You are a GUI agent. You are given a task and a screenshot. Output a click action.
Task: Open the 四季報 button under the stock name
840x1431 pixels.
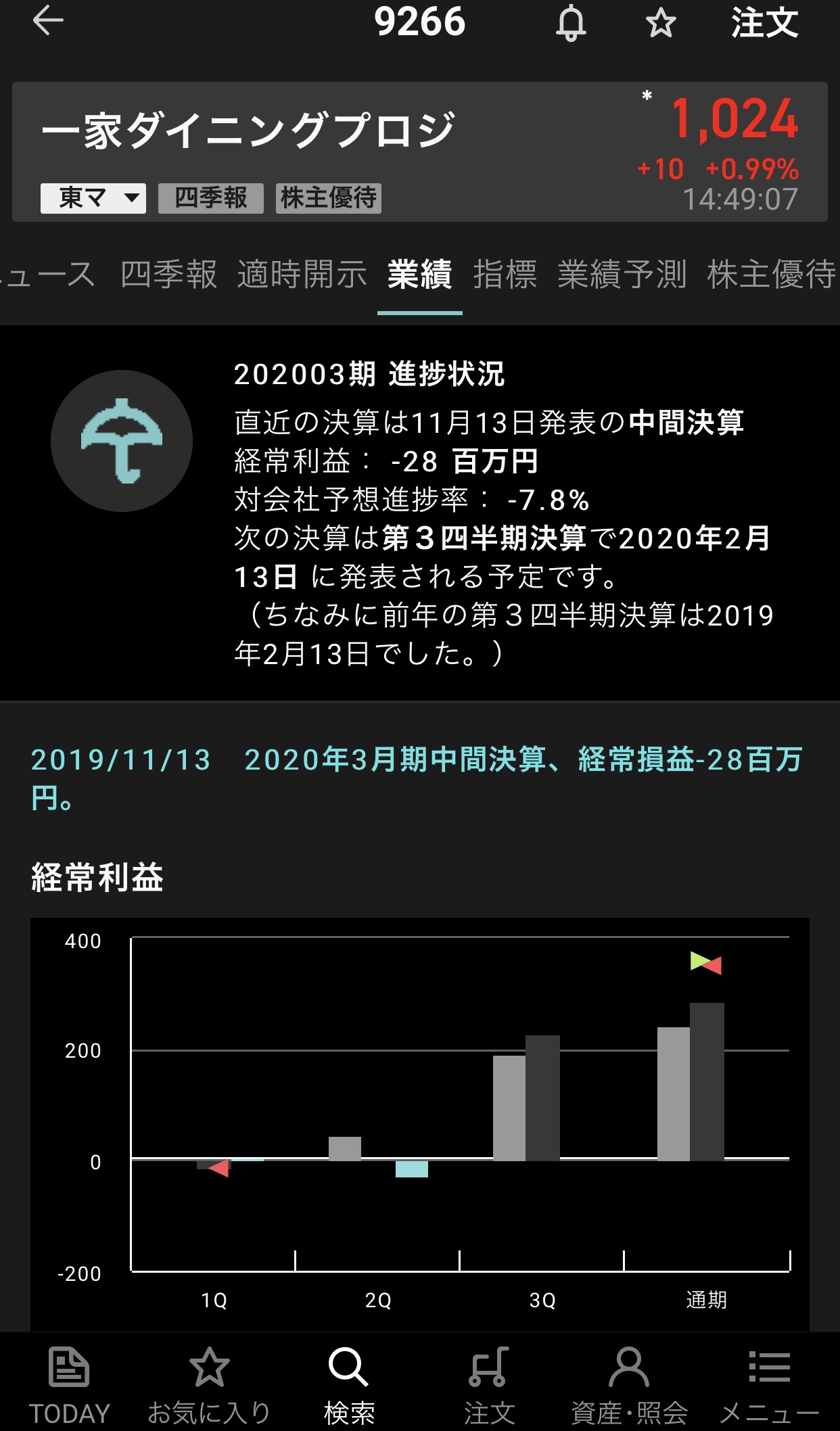click(210, 198)
